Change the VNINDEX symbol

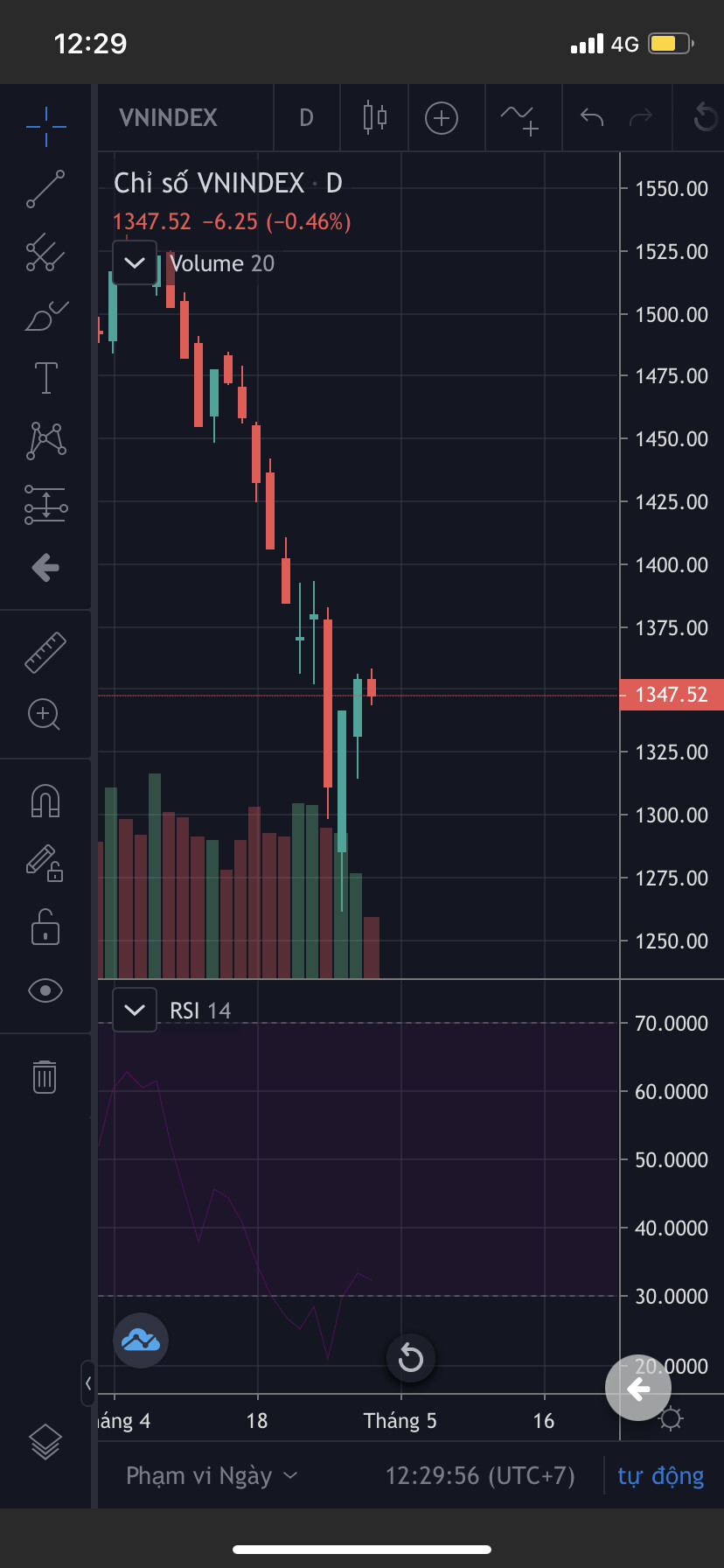coord(168,118)
